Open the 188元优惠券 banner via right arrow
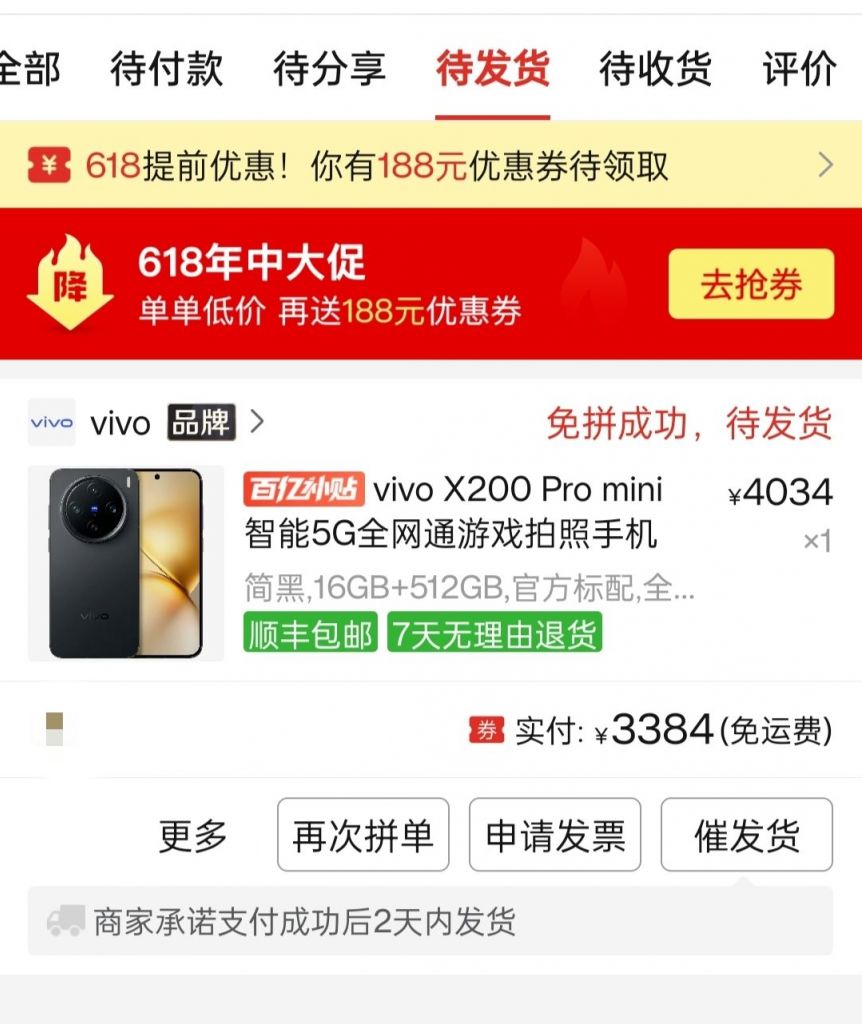 [x=826, y=163]
